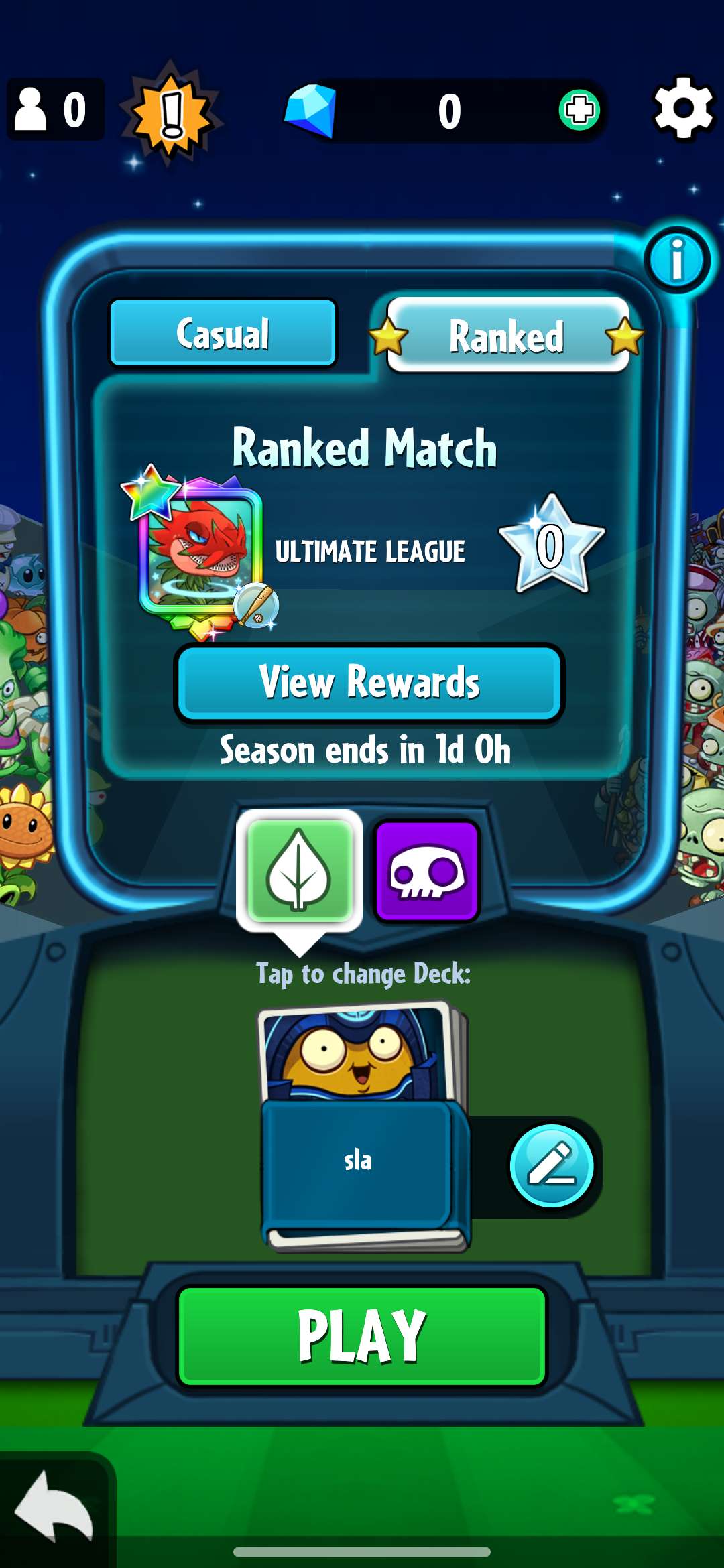724x1568 pixels.
Task: Switch to the Casual tab
Action: (x=223, y=333)
